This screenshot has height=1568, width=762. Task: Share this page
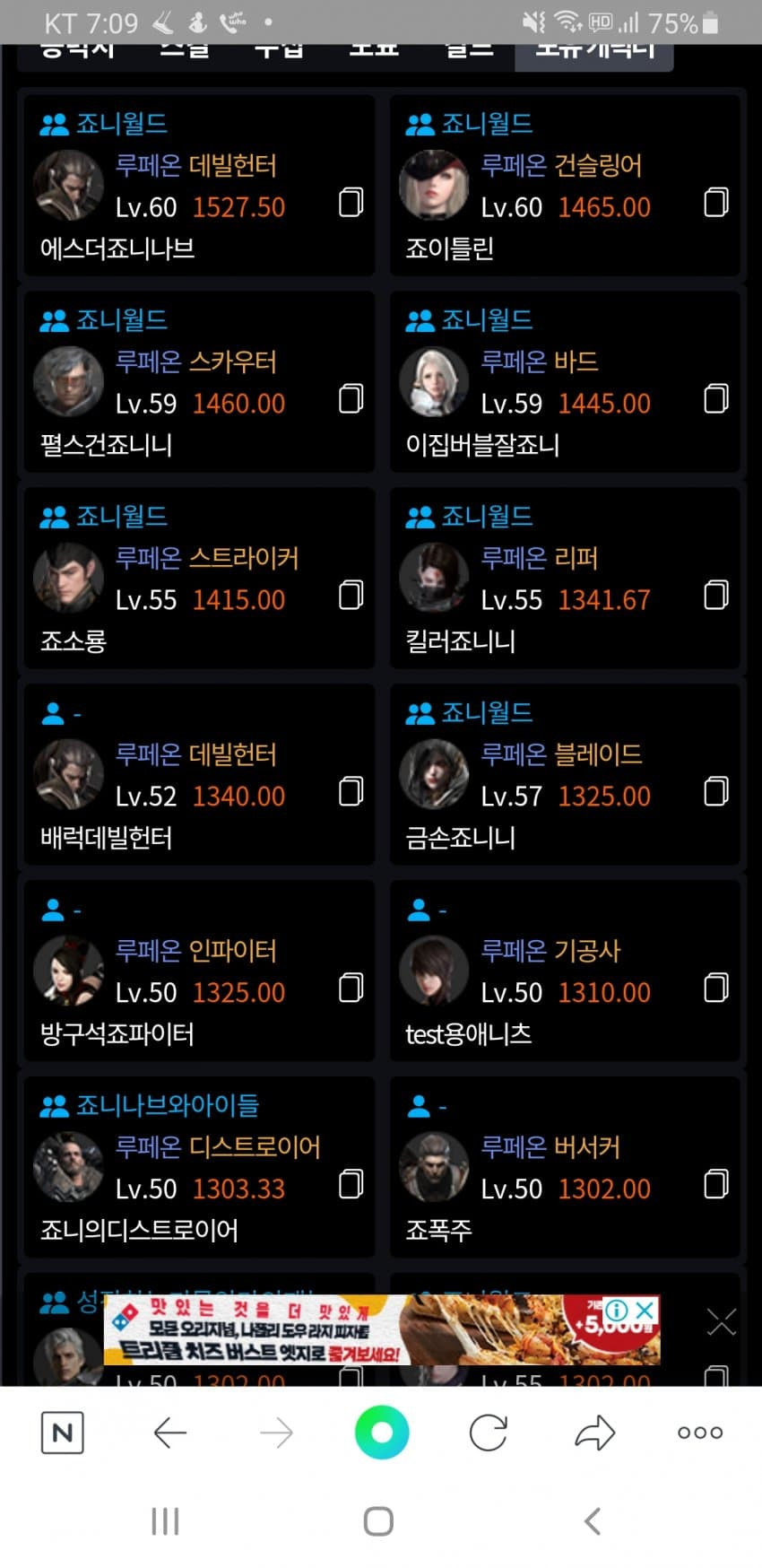(x=594, y=1433)
